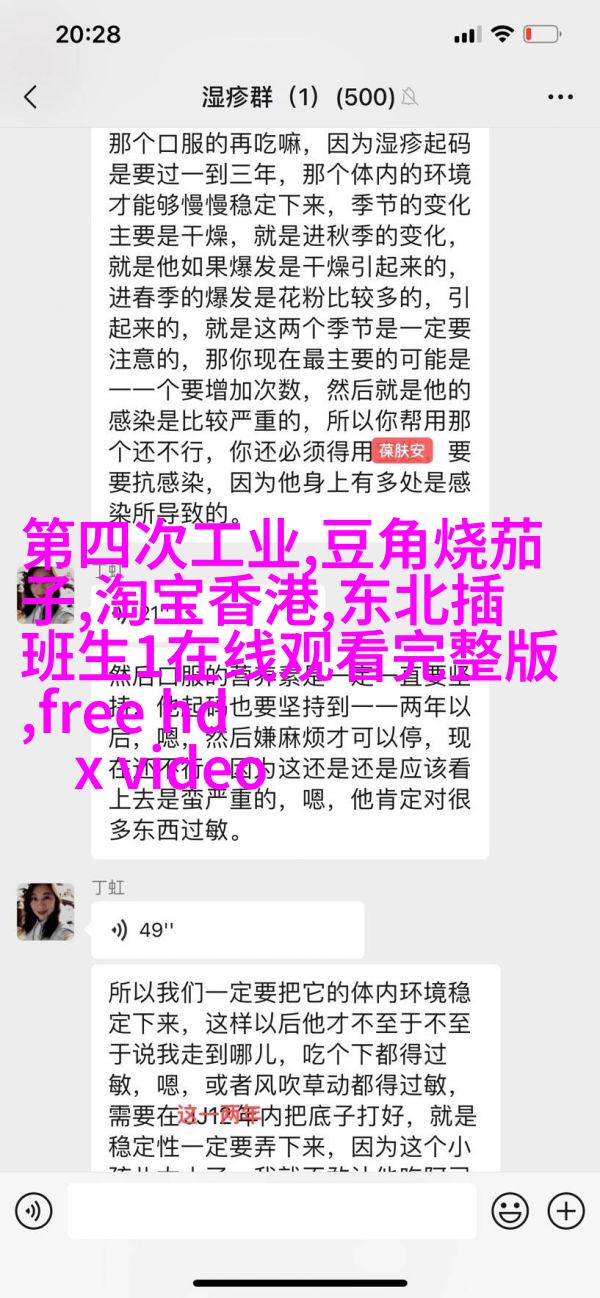Open 丁虹's profile avatar
This screenshot has height=1298, width=600.
[45, 912]
